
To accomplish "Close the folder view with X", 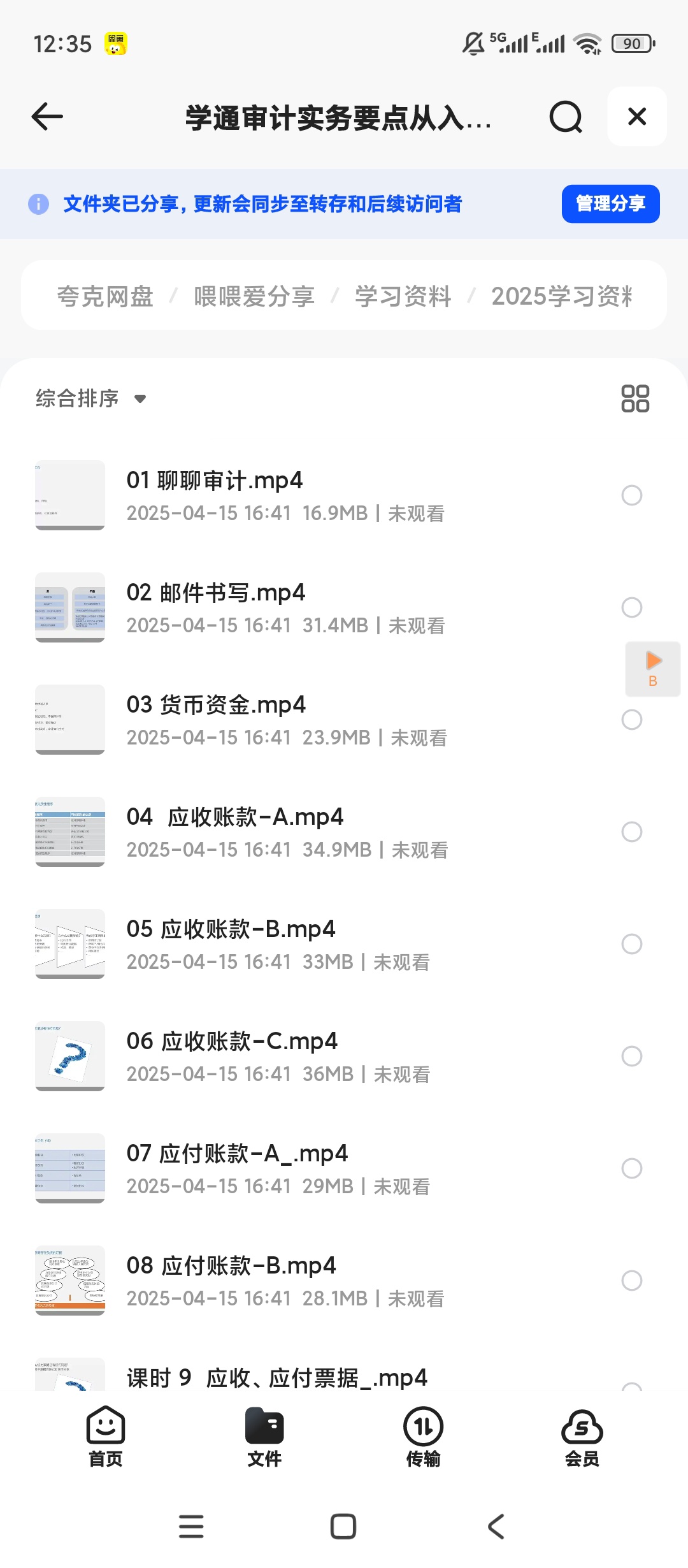I will (637, 117).
